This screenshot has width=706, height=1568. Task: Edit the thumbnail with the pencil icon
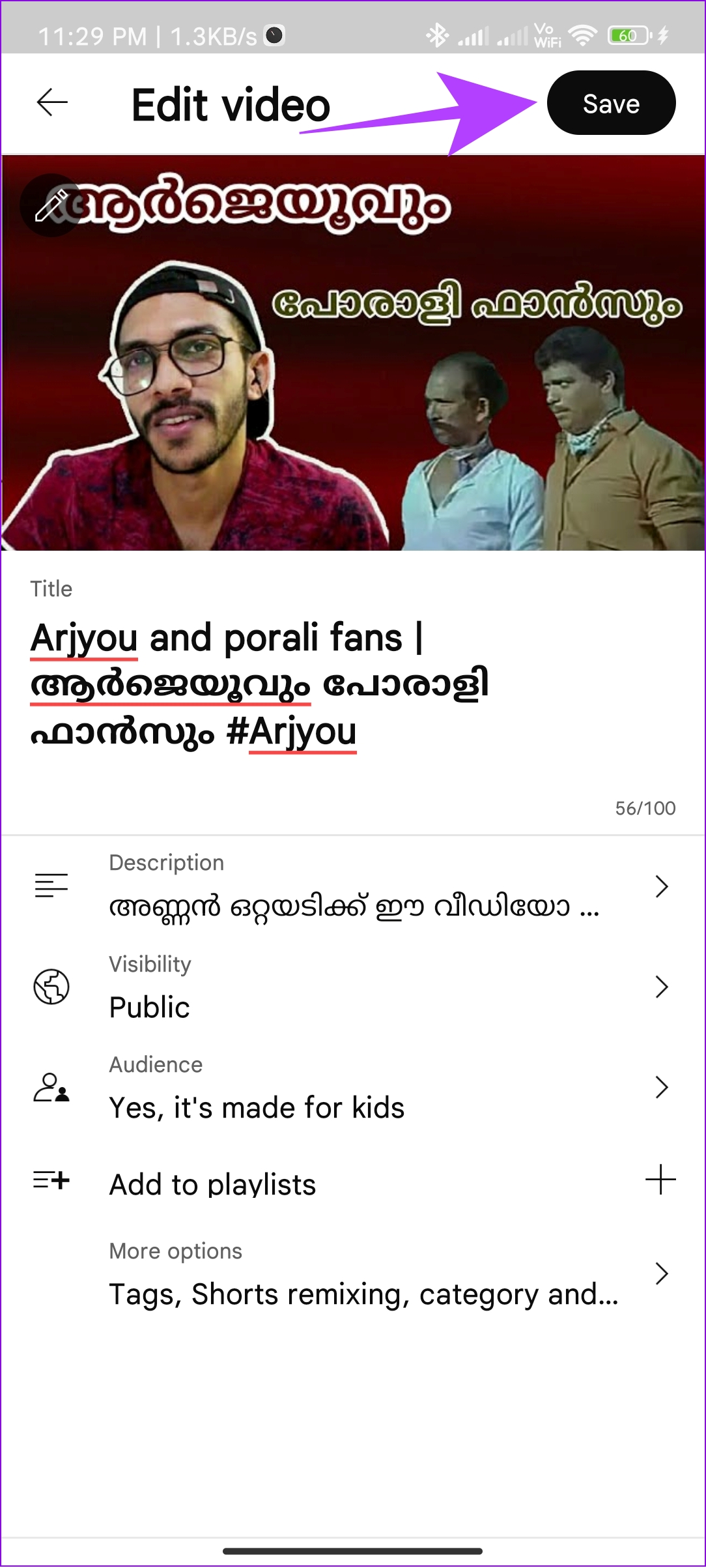click(x=51, y=205)
